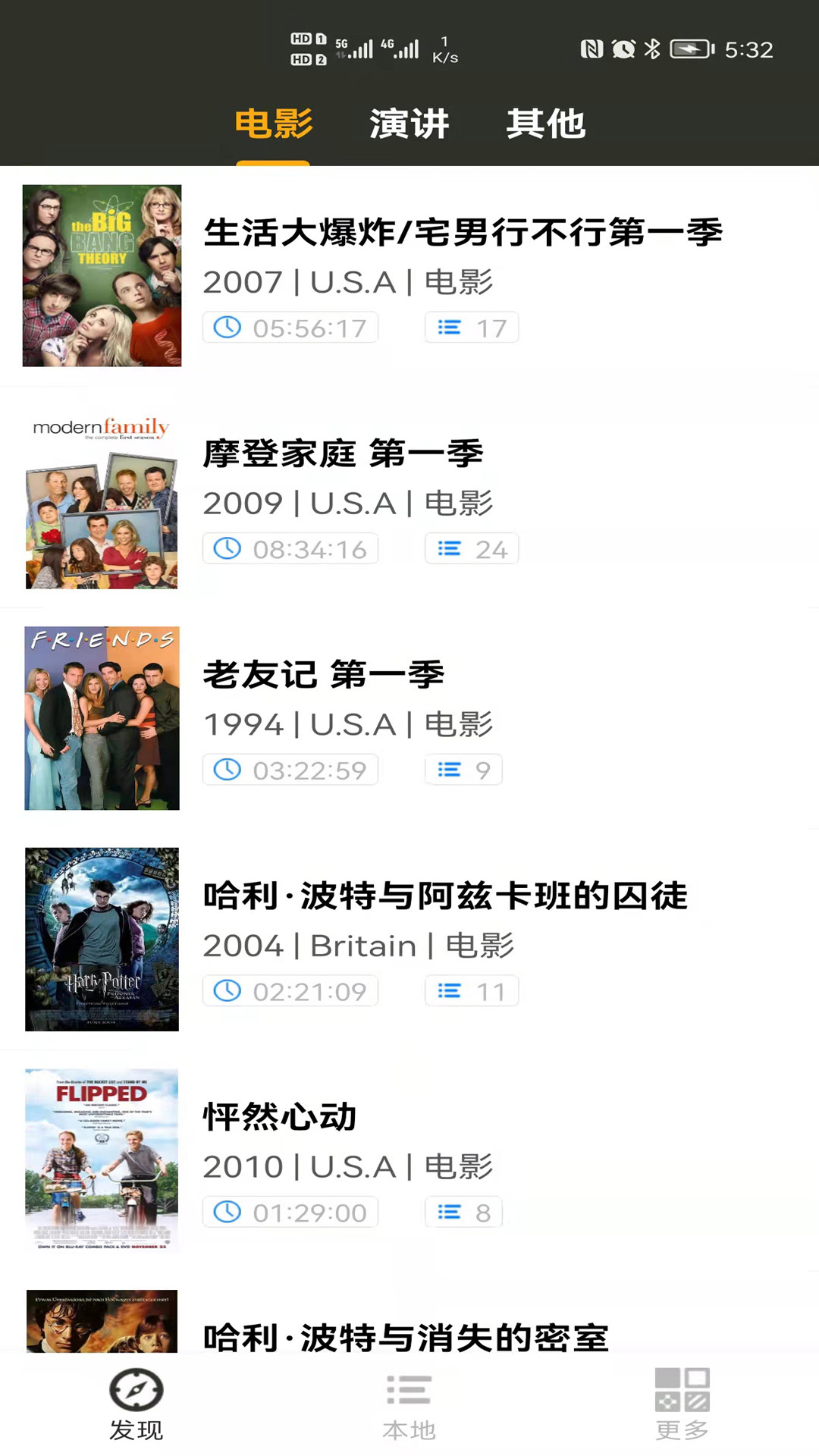Image resolution: width=819 pixels, height=1456 pixels.
Task: Open 哈利·波特与消失的密室
Action: click(406, 1336)
